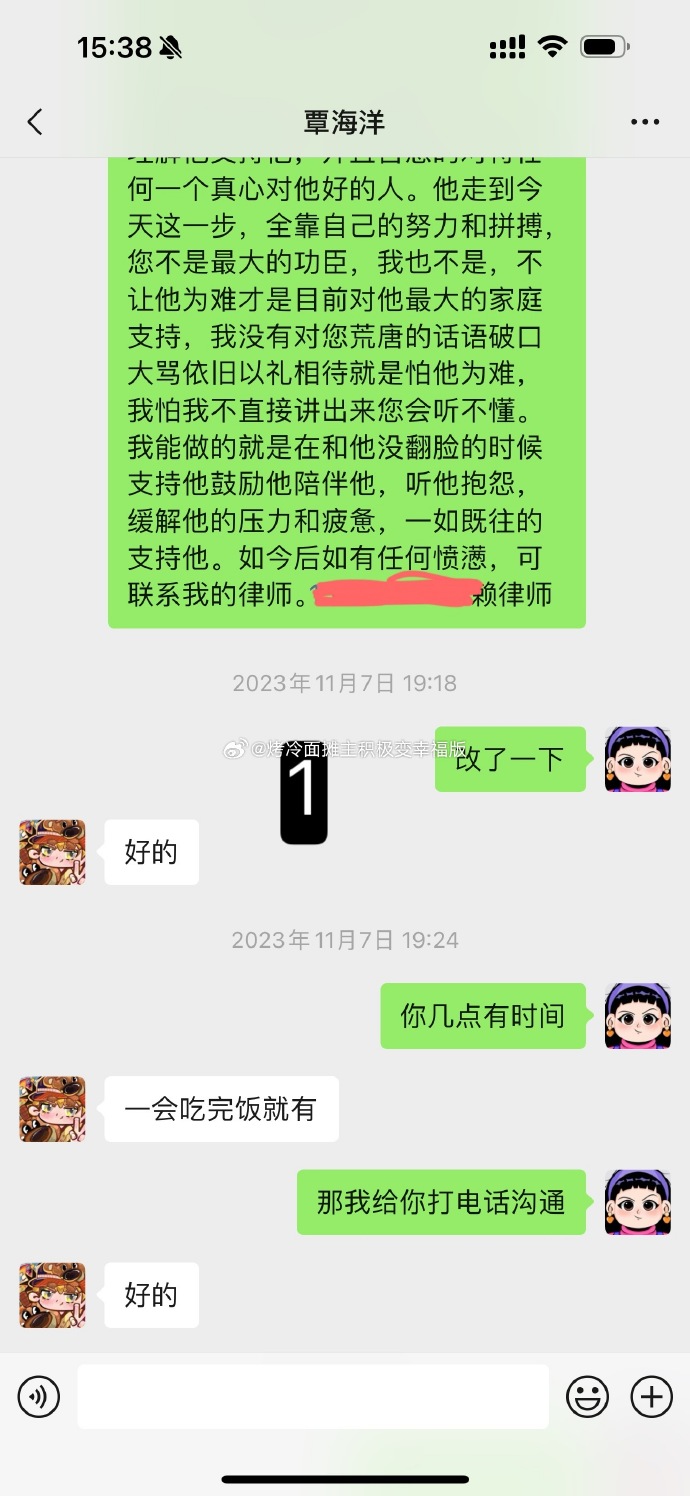Open contact avatar beside '一会吃完饭就有'
This screenshot has height=1496, width=690.
pos(52,1109)
